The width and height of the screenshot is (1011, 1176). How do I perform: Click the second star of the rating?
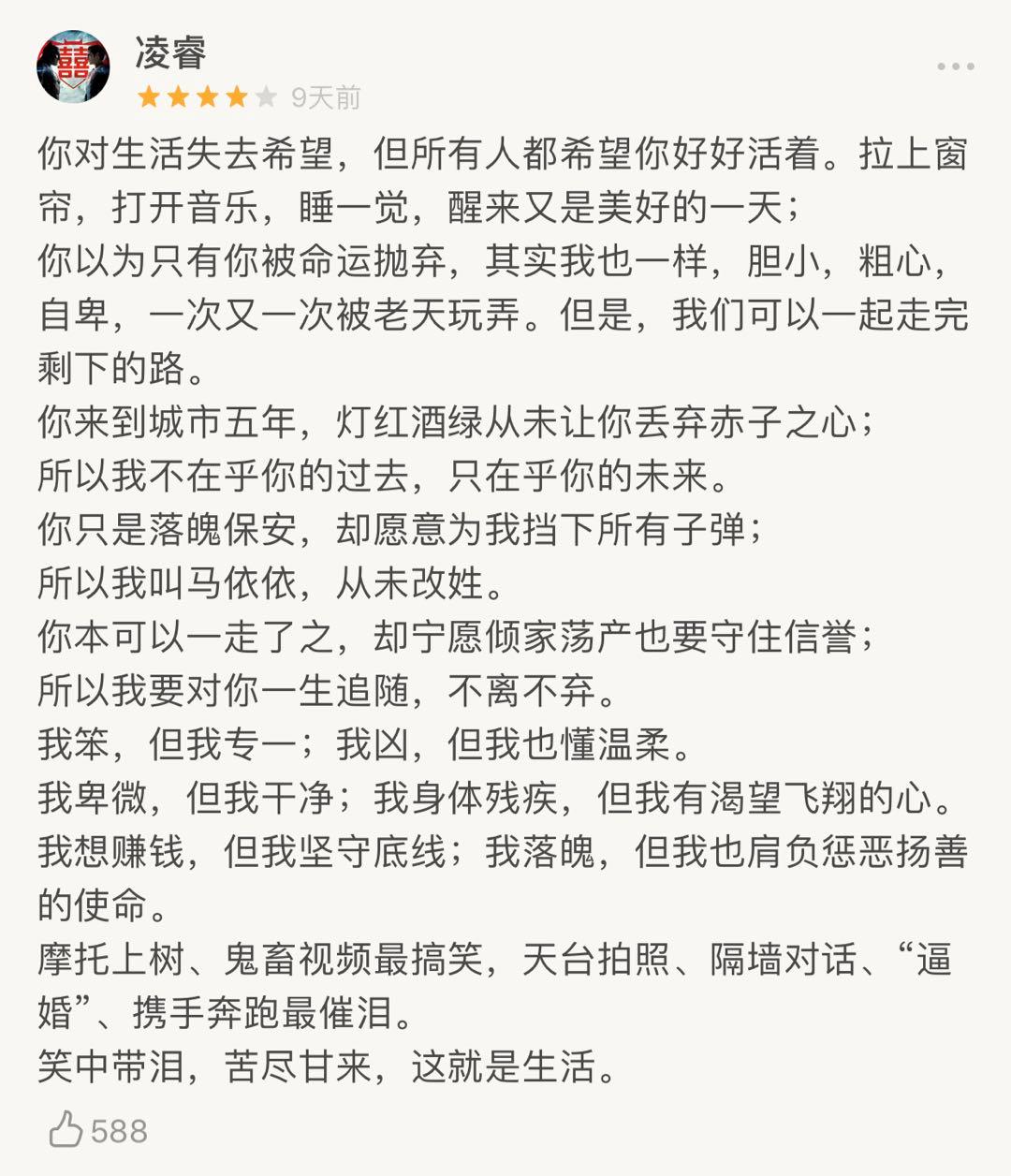(x=178, y=96)
